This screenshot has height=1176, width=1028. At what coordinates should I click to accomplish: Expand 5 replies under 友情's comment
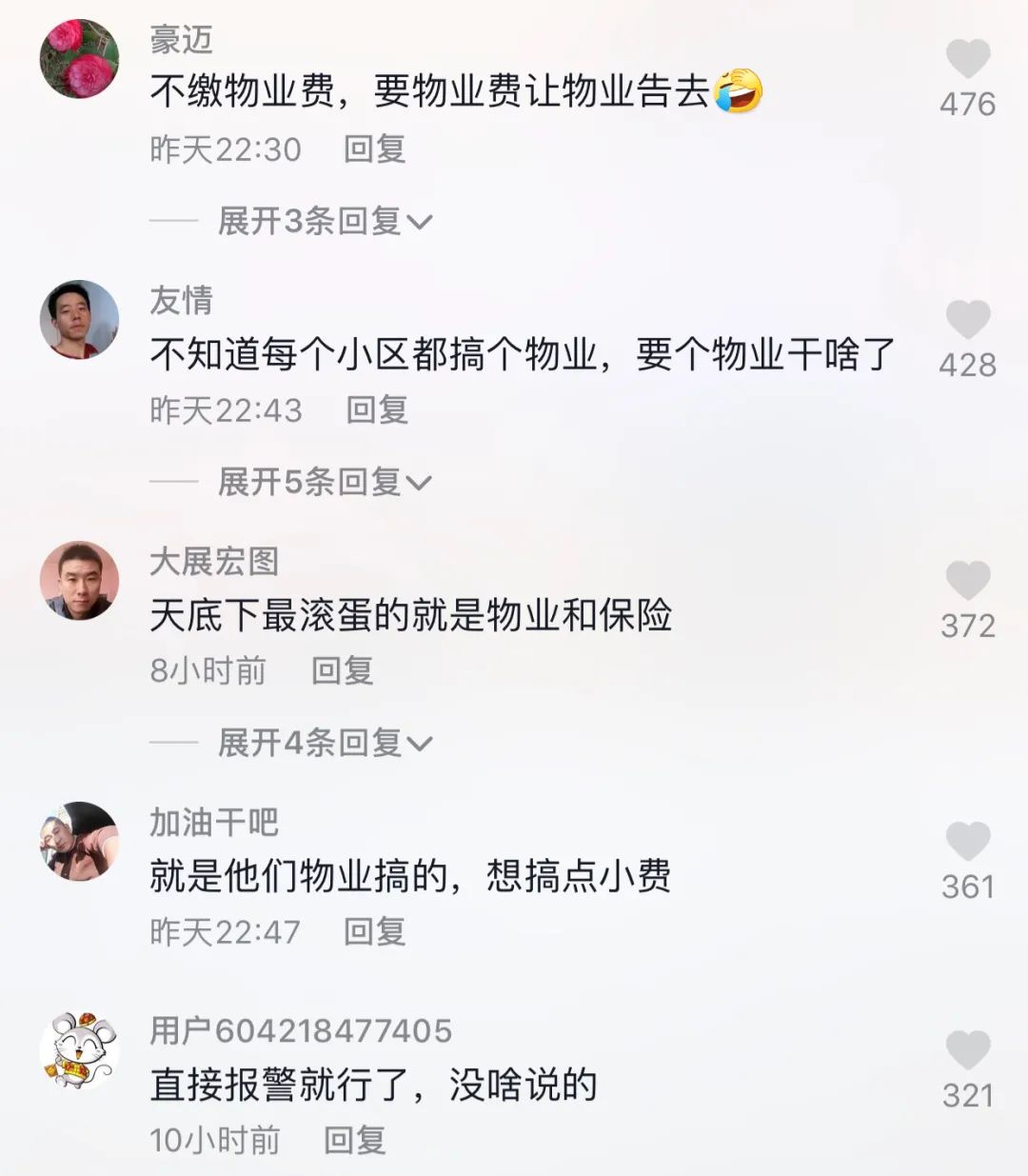[324, 482]
